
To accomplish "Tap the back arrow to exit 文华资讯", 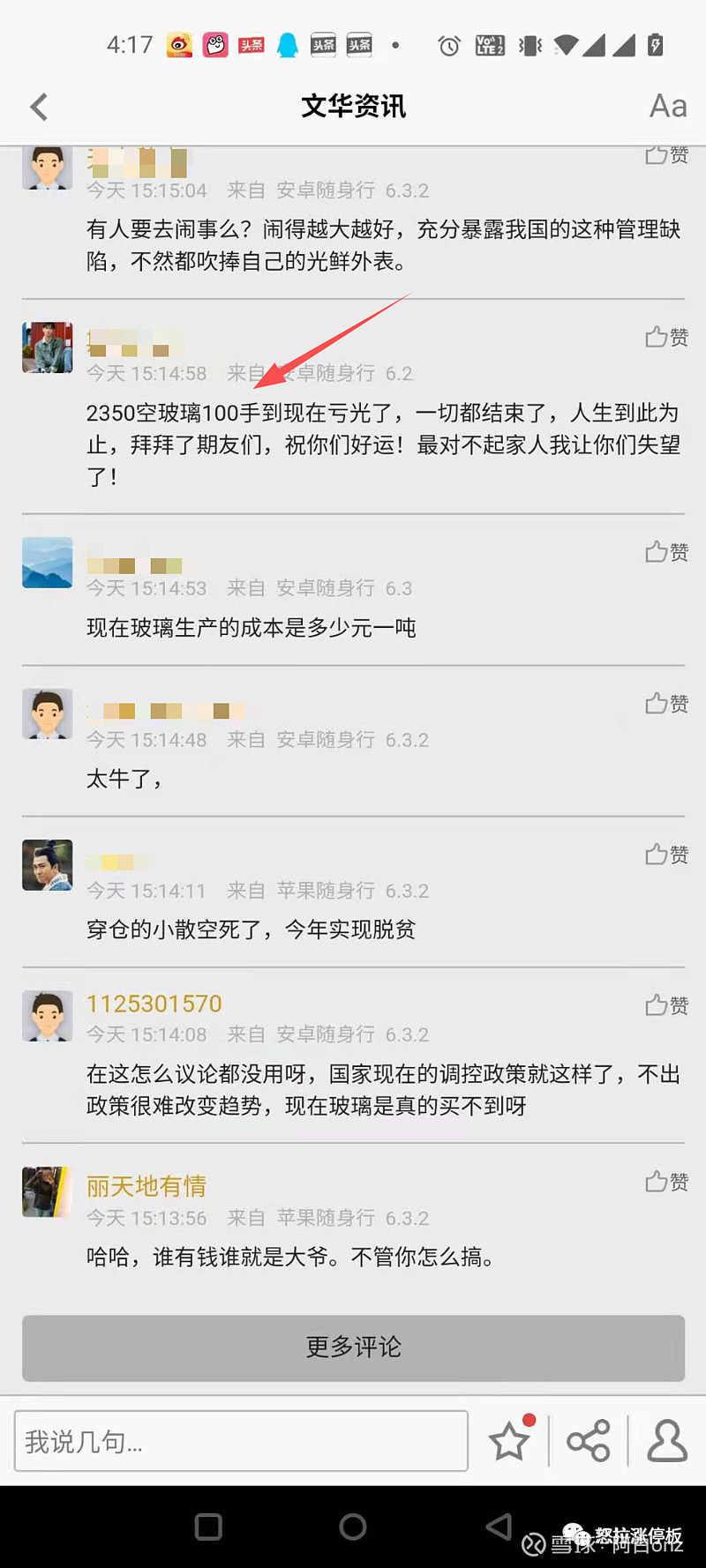I will point(38,106).
